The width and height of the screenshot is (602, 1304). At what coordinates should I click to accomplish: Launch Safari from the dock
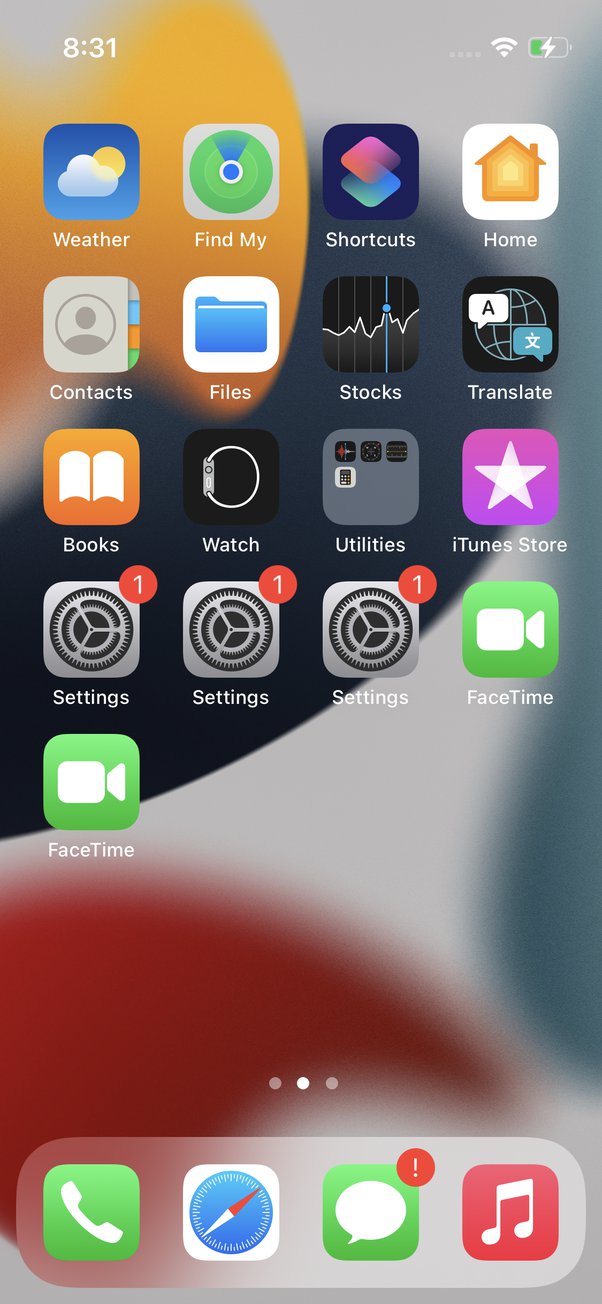pos(231,1212)
